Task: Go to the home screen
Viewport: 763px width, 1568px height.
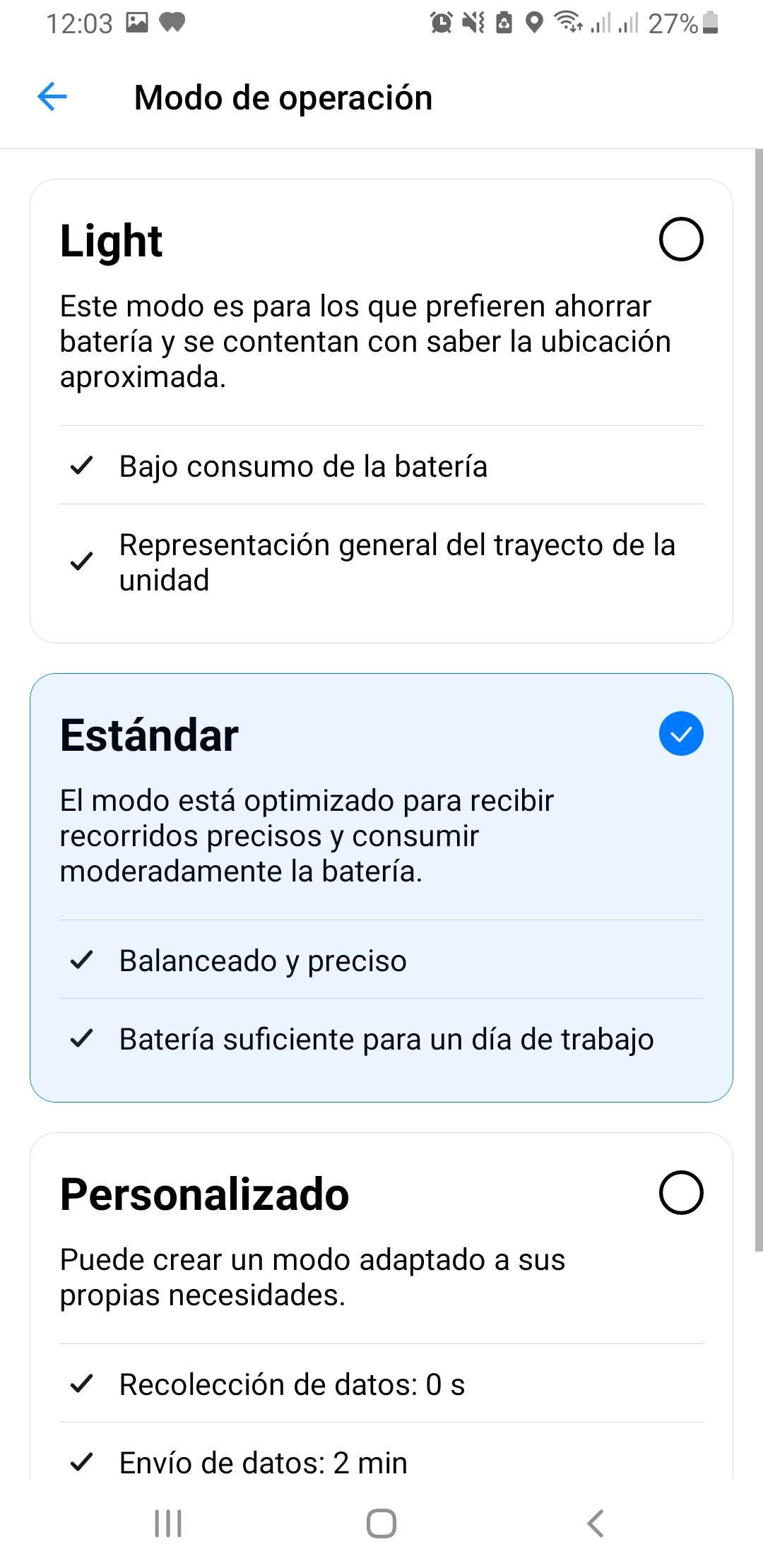Action: click(x=381, y=1524)
